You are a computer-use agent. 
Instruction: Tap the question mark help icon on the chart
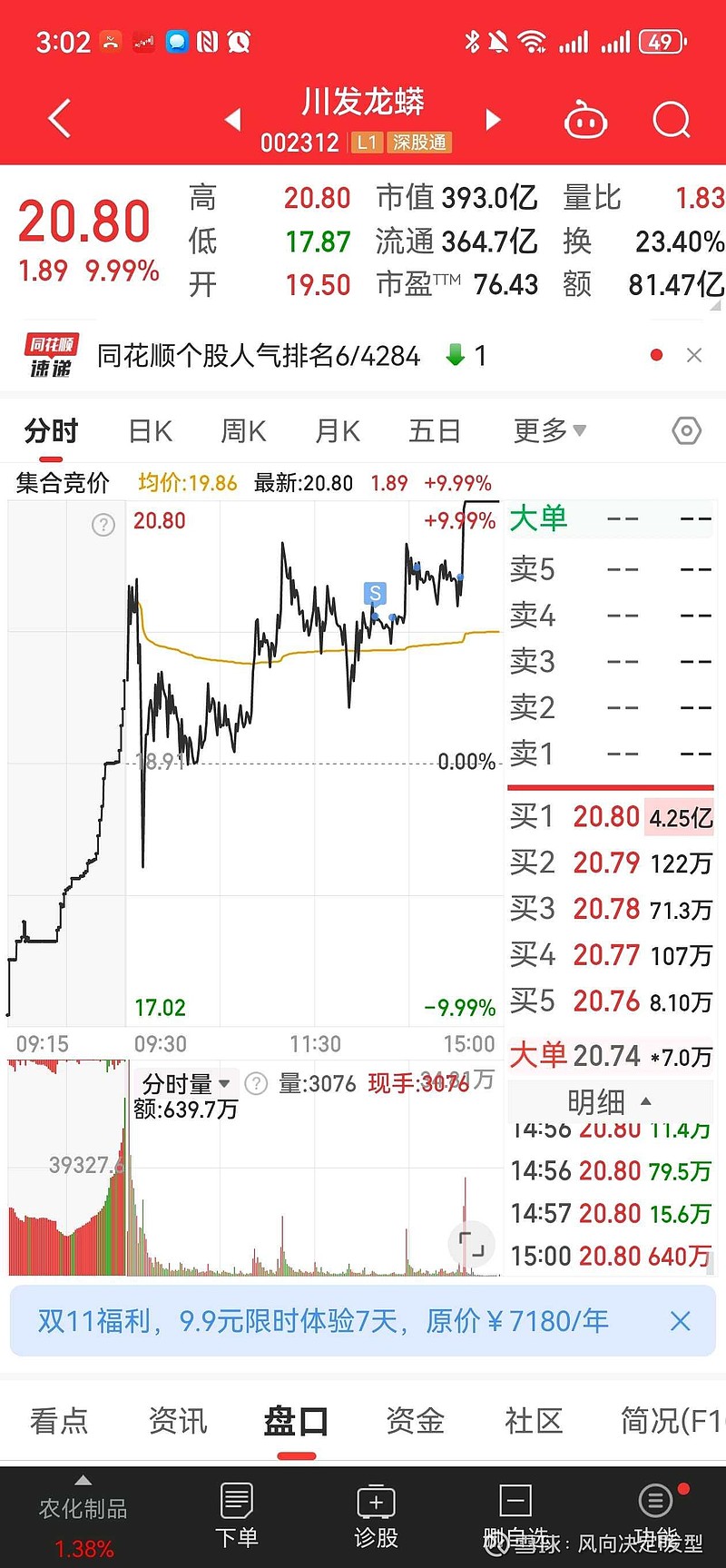pos(102,525)
